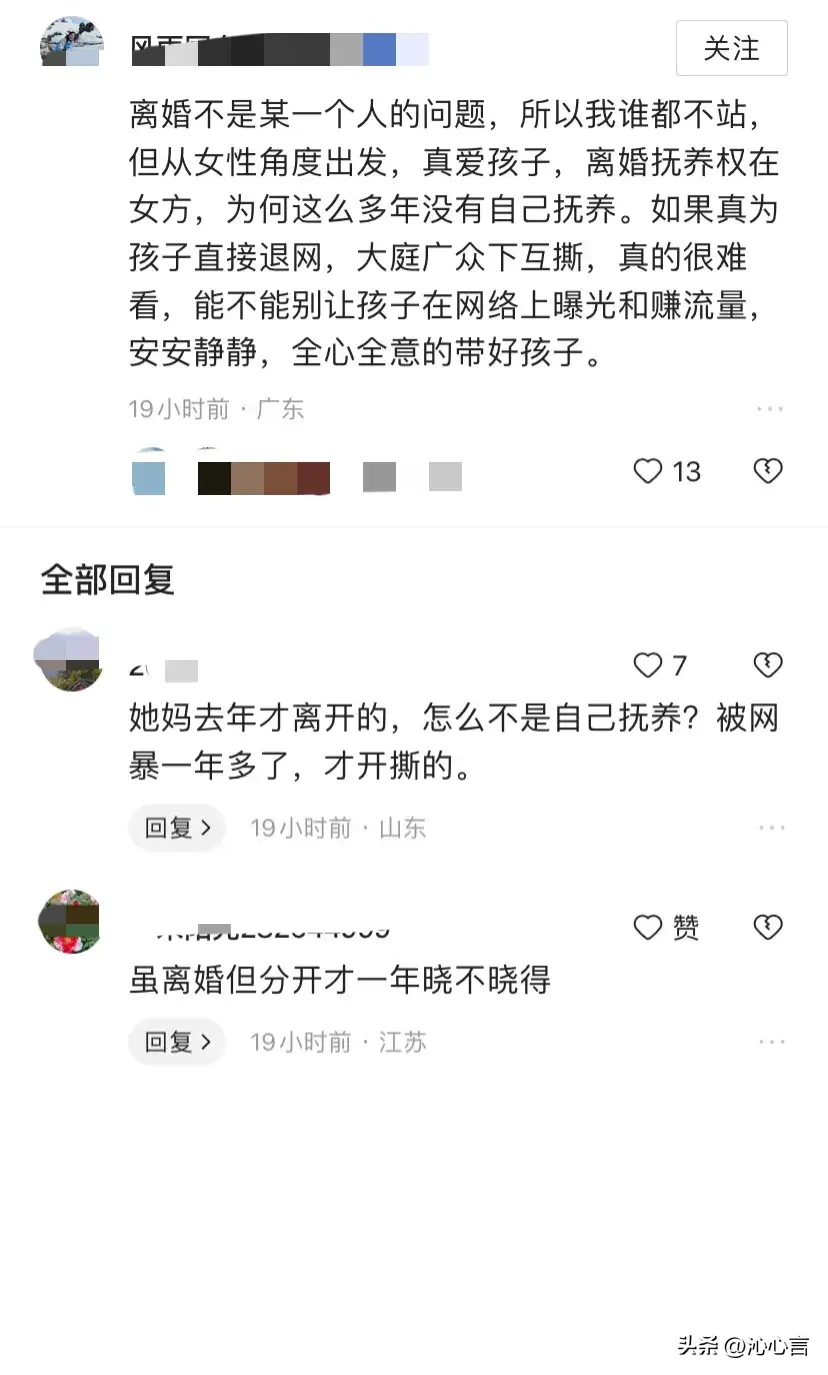Open the main commenter's profile avatar
Image resolution: width=828 pixels, height=1375 pixels.
pos(71,43)
